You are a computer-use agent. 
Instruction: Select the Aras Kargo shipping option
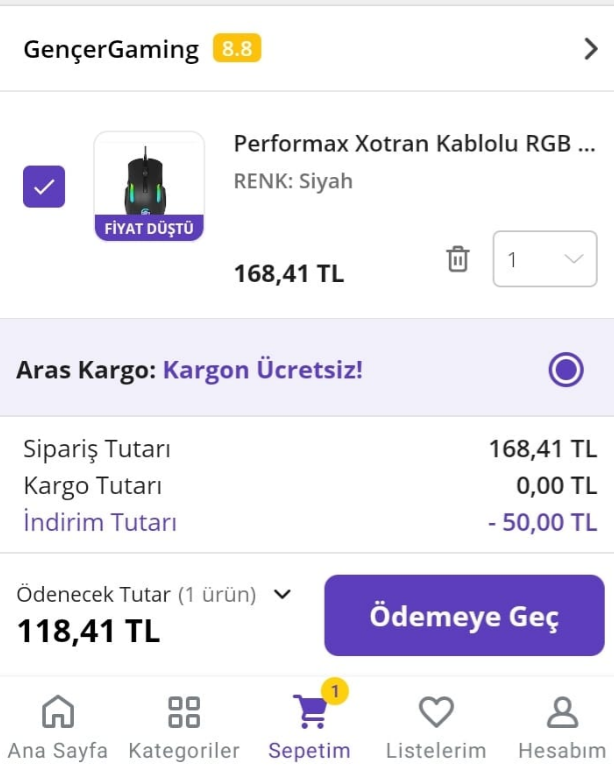[565, 370]
